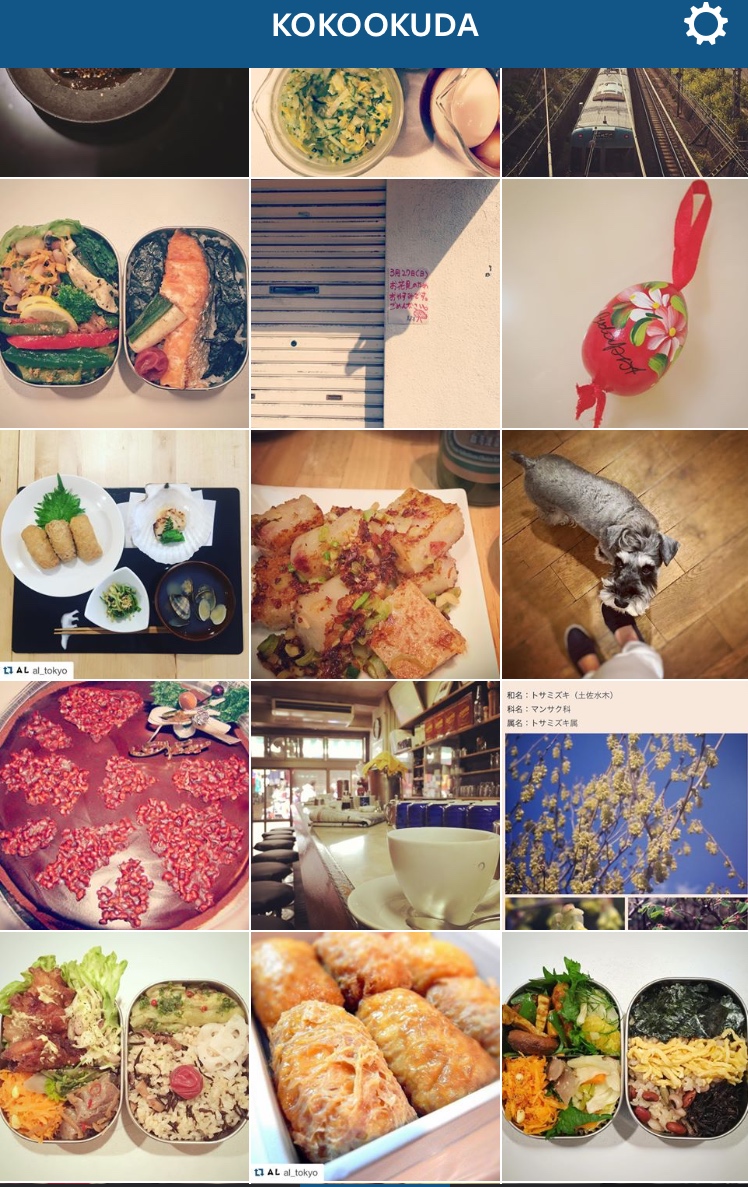Image resolution: width=748 pixels, height=1187 pixels.
Task: Open the salmon bento box photo
Action: coord(124,304)
